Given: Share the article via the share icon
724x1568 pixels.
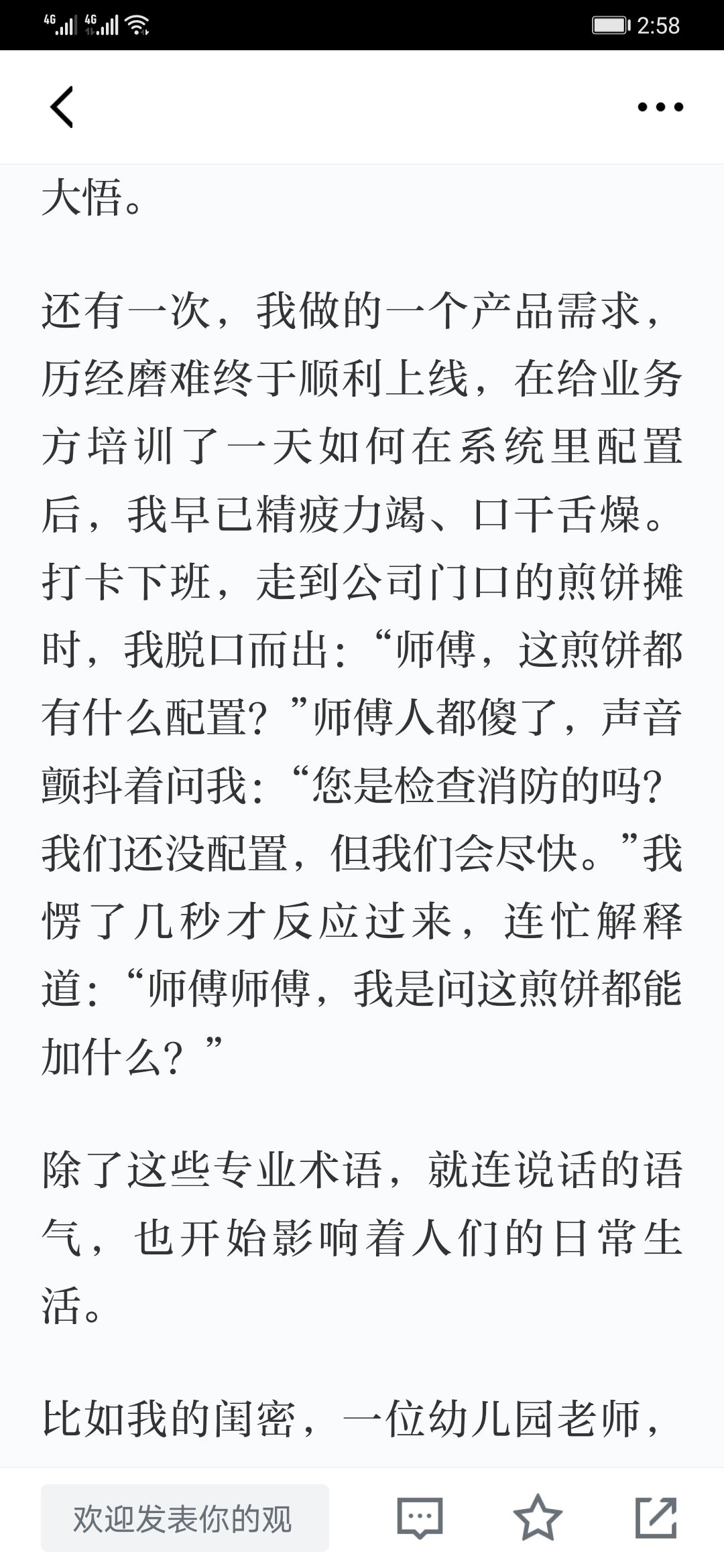Looking at the screenshot, I should (656, 1517).
